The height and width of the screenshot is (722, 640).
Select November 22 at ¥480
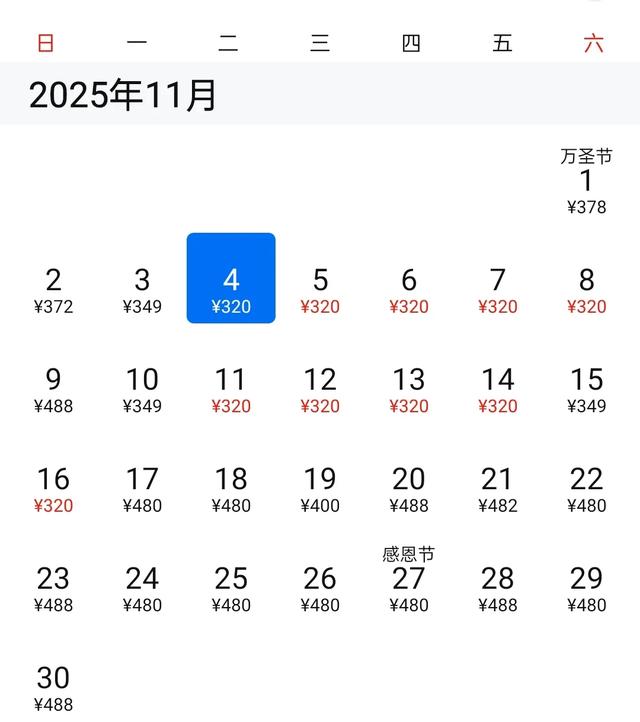[586, 488]
